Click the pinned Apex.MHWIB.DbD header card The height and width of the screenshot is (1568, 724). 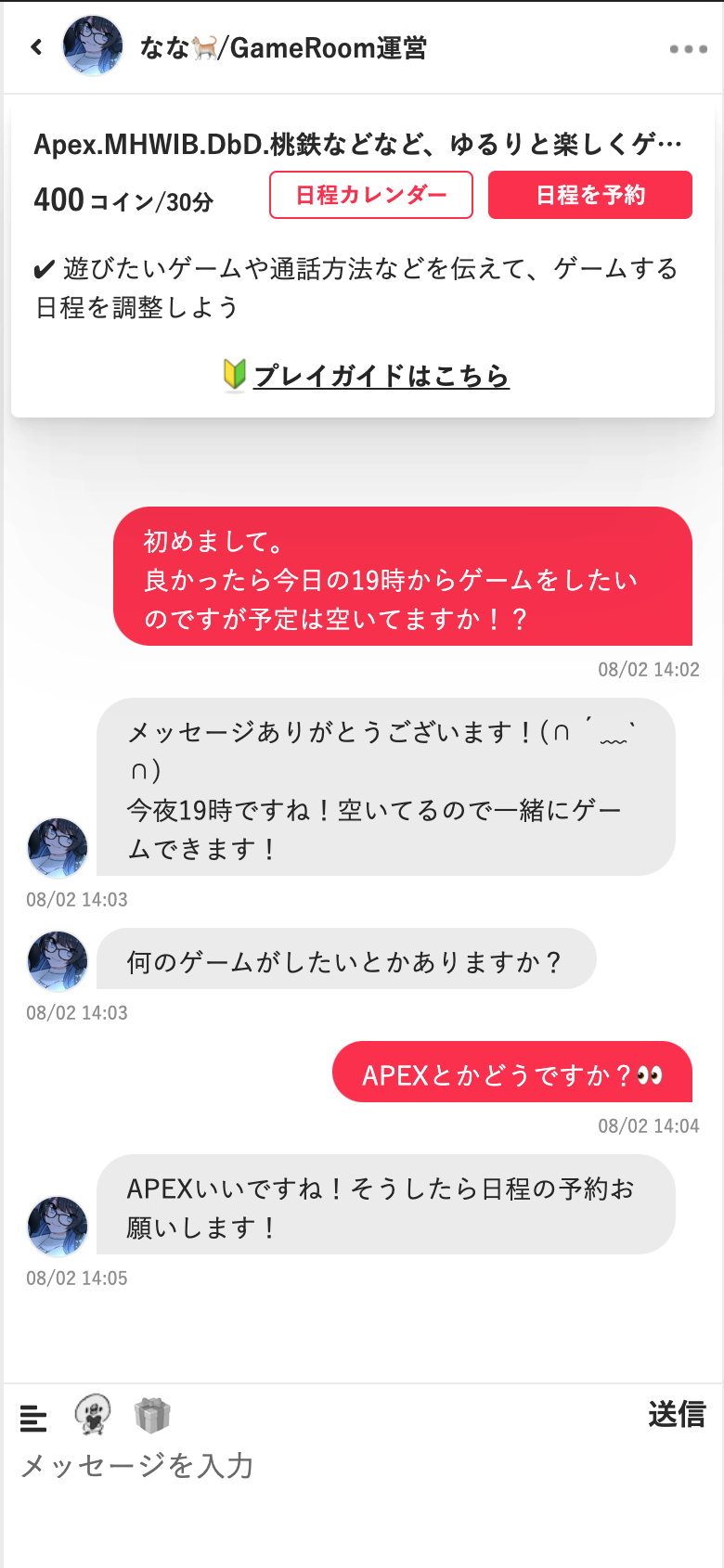(362, 144)
